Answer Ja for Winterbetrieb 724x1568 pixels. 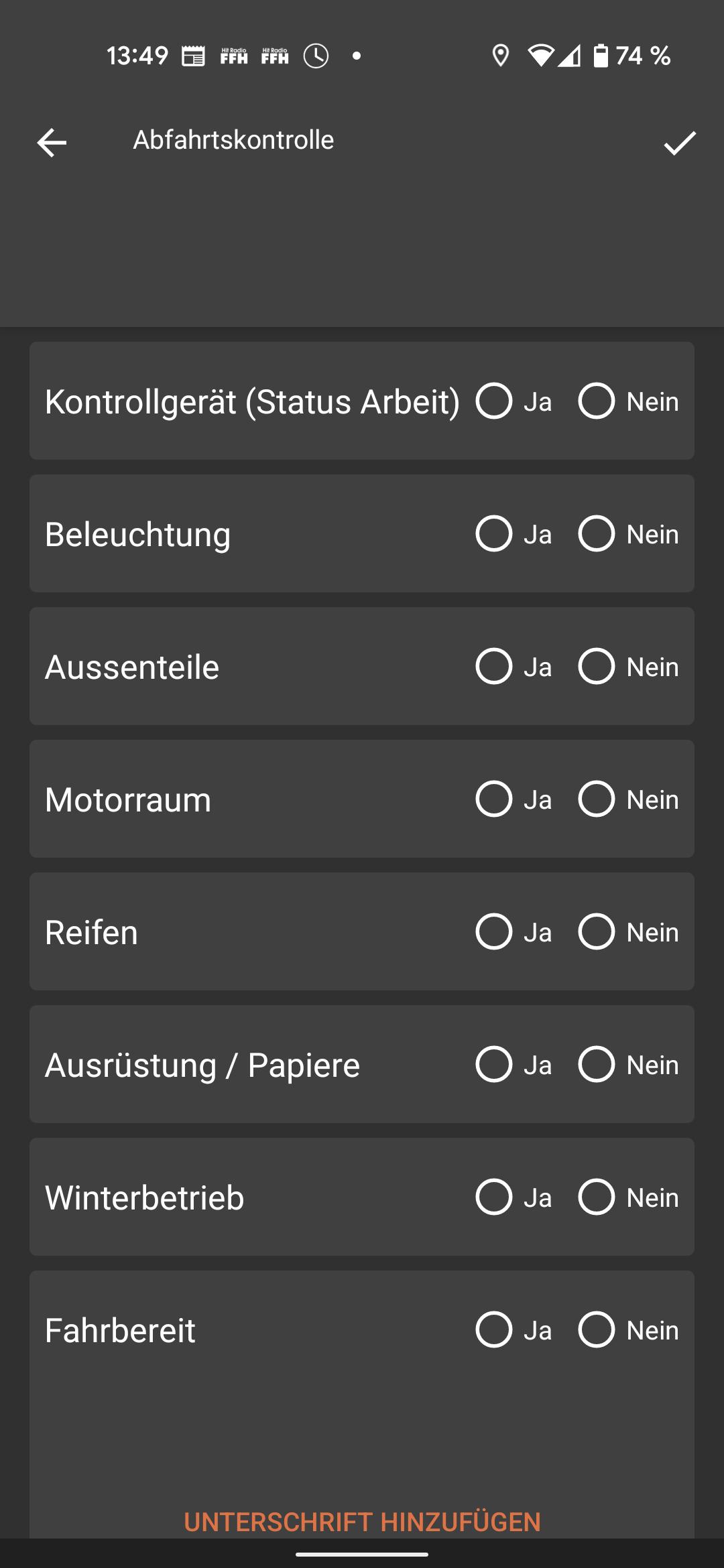(494, 1197)
